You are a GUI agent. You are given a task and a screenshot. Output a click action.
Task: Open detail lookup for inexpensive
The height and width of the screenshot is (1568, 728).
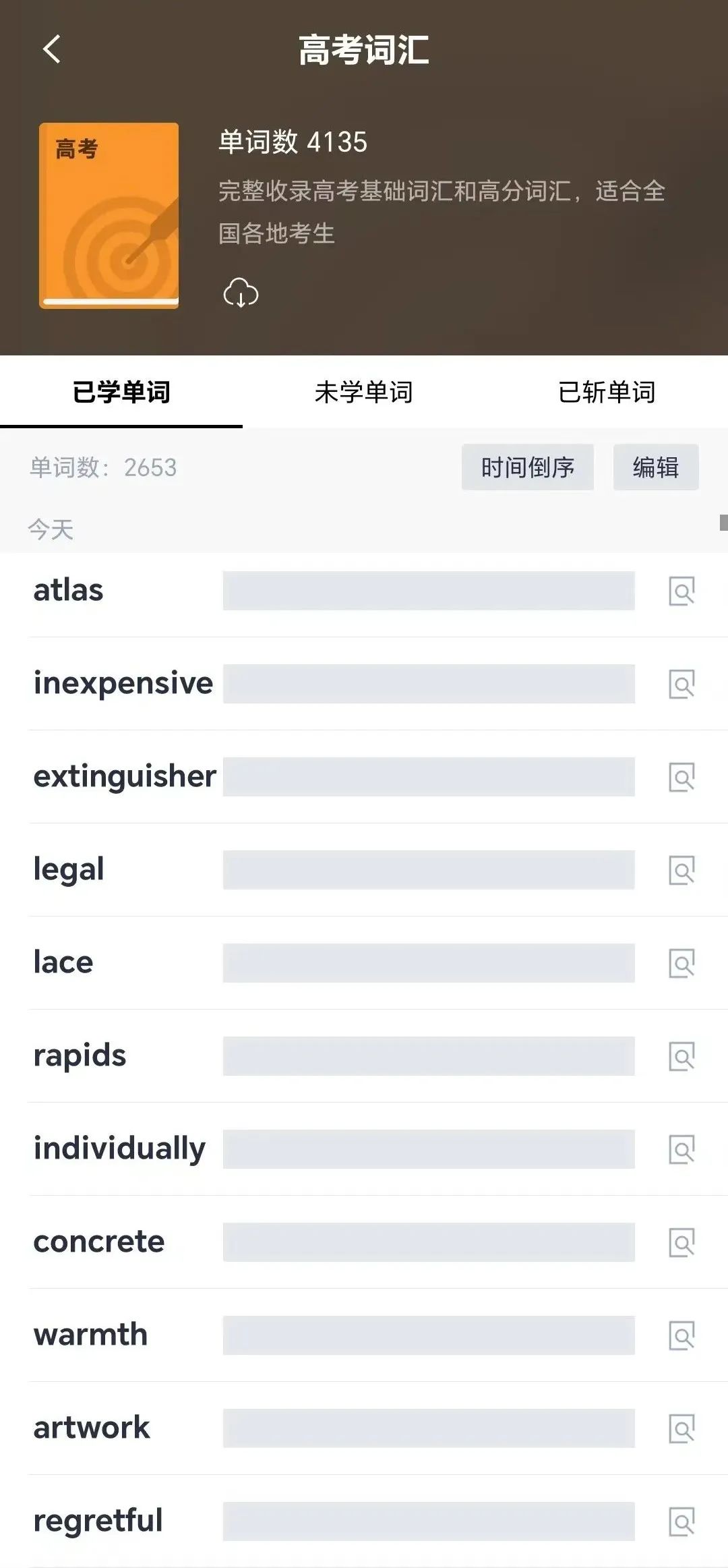(x=684, y=683)
